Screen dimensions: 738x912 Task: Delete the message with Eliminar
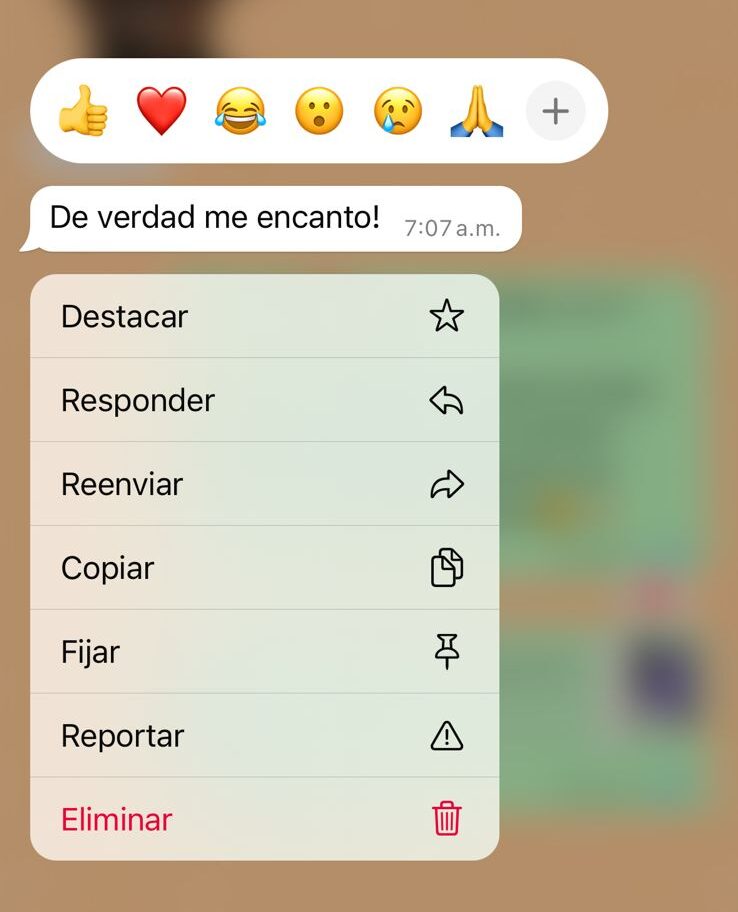tap(264, 820)
